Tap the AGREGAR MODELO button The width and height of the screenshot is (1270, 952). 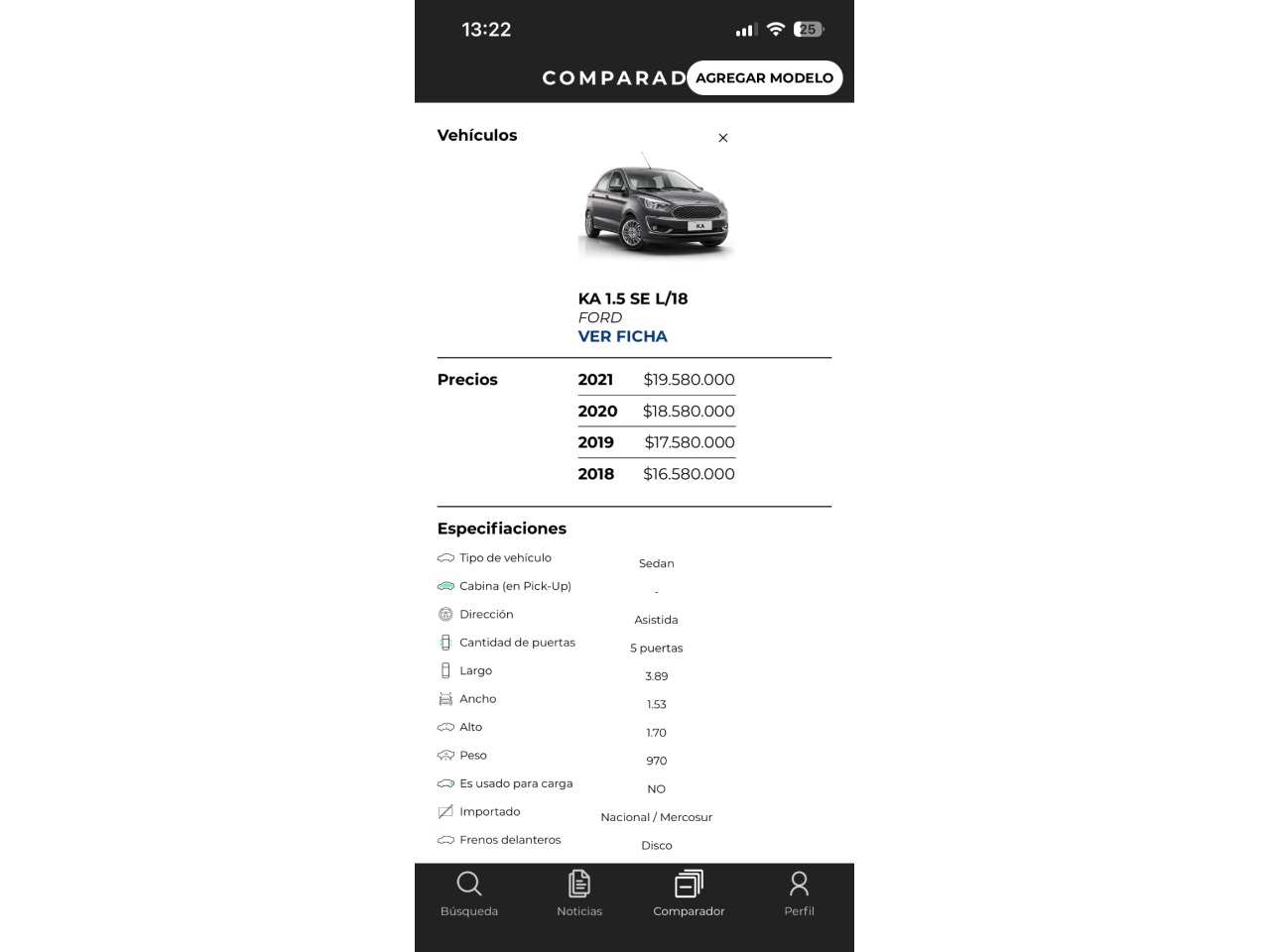(764, 78)
